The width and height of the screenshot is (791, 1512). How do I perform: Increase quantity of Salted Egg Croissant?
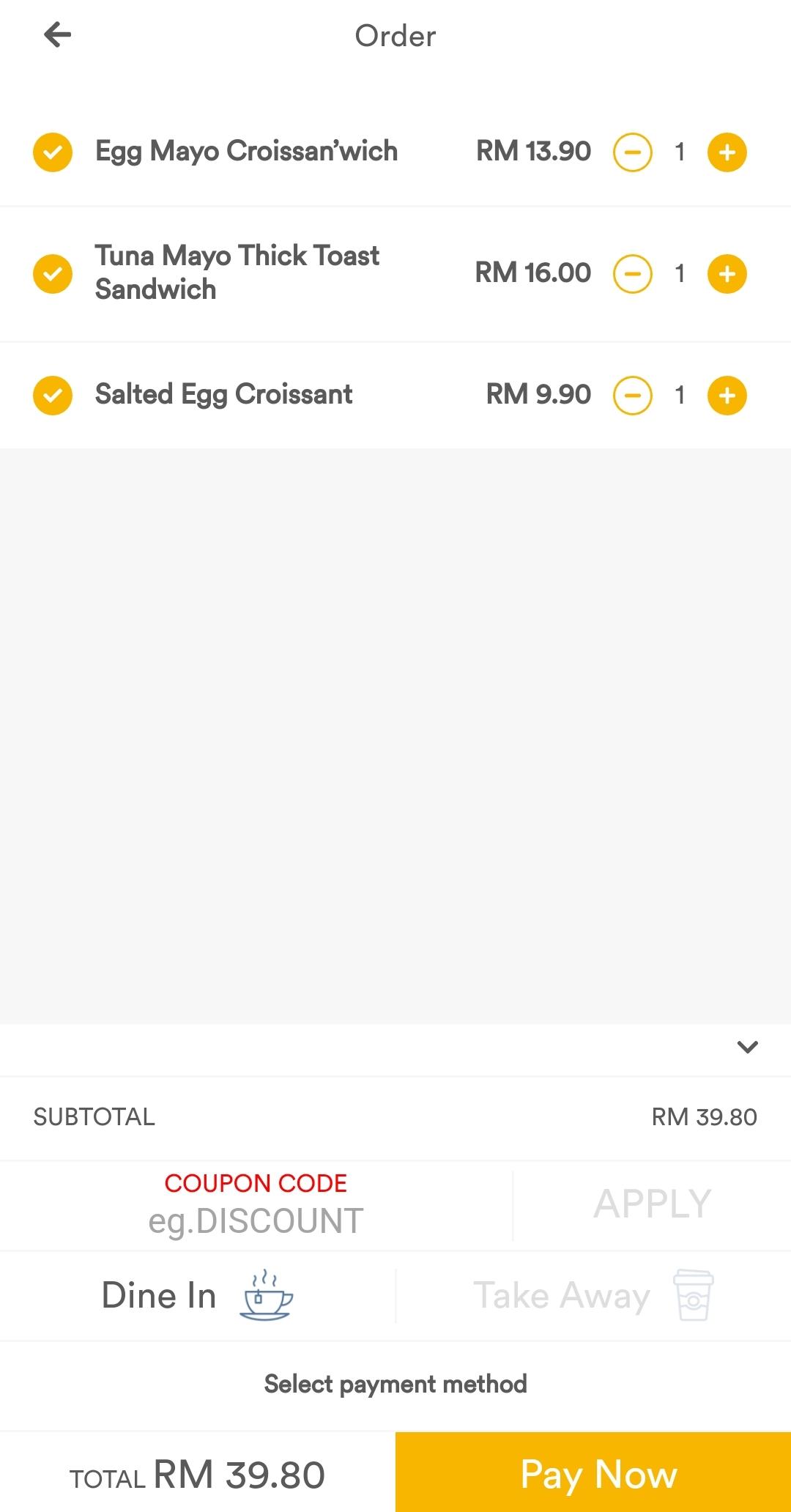(x=727, y=395)
